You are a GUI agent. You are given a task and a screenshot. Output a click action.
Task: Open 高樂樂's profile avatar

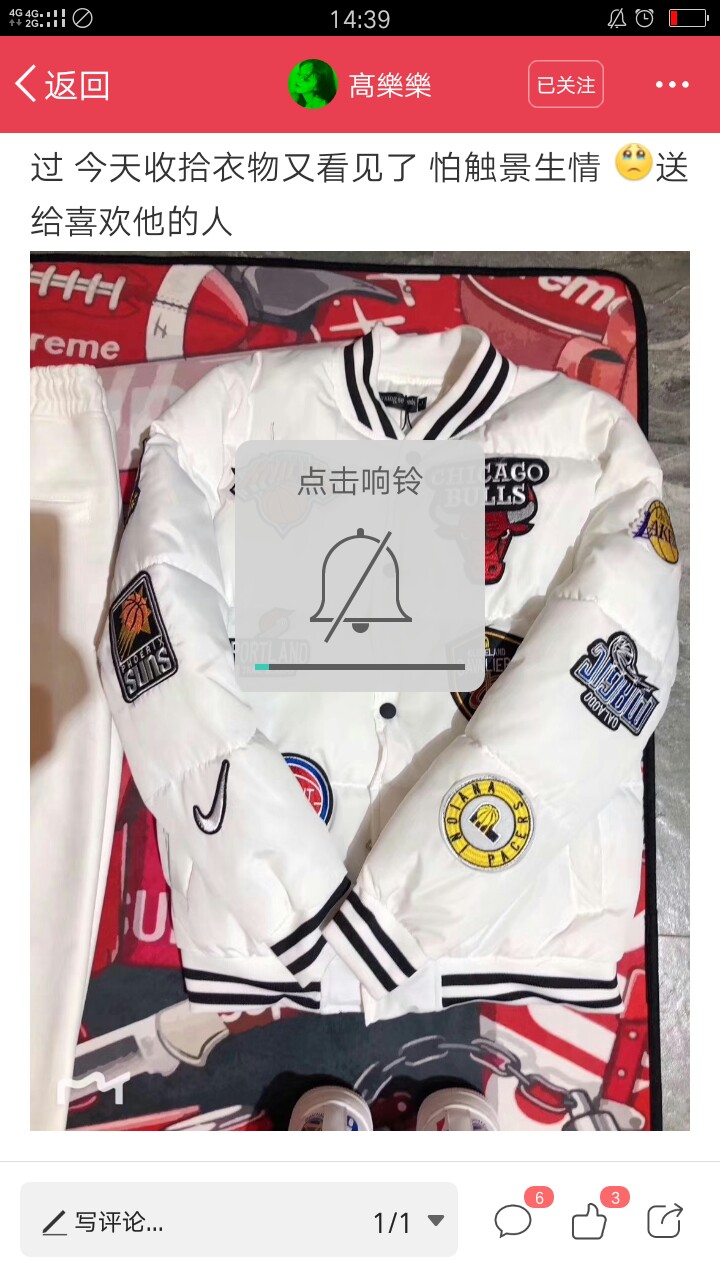(312, 84)
